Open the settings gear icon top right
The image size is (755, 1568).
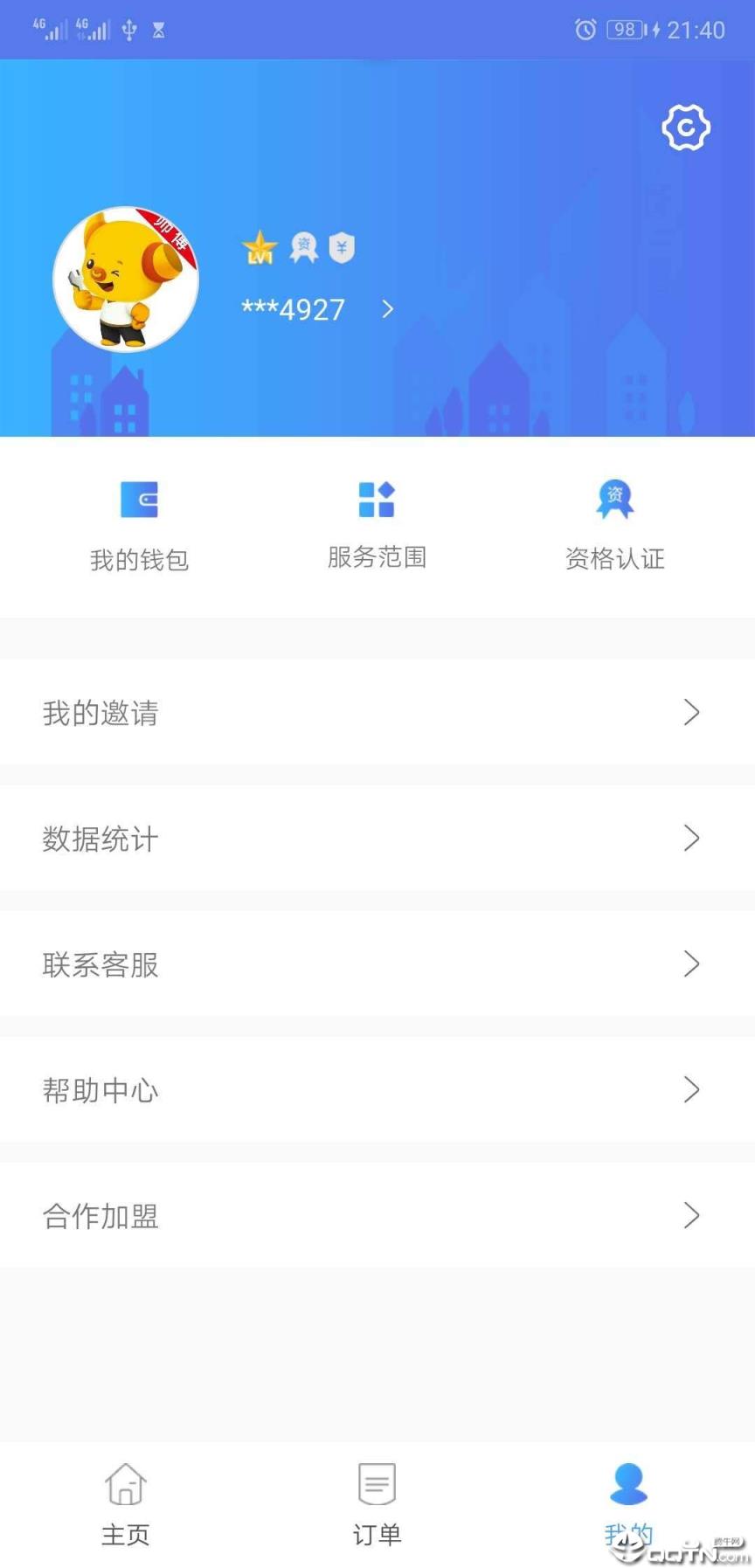687,128
